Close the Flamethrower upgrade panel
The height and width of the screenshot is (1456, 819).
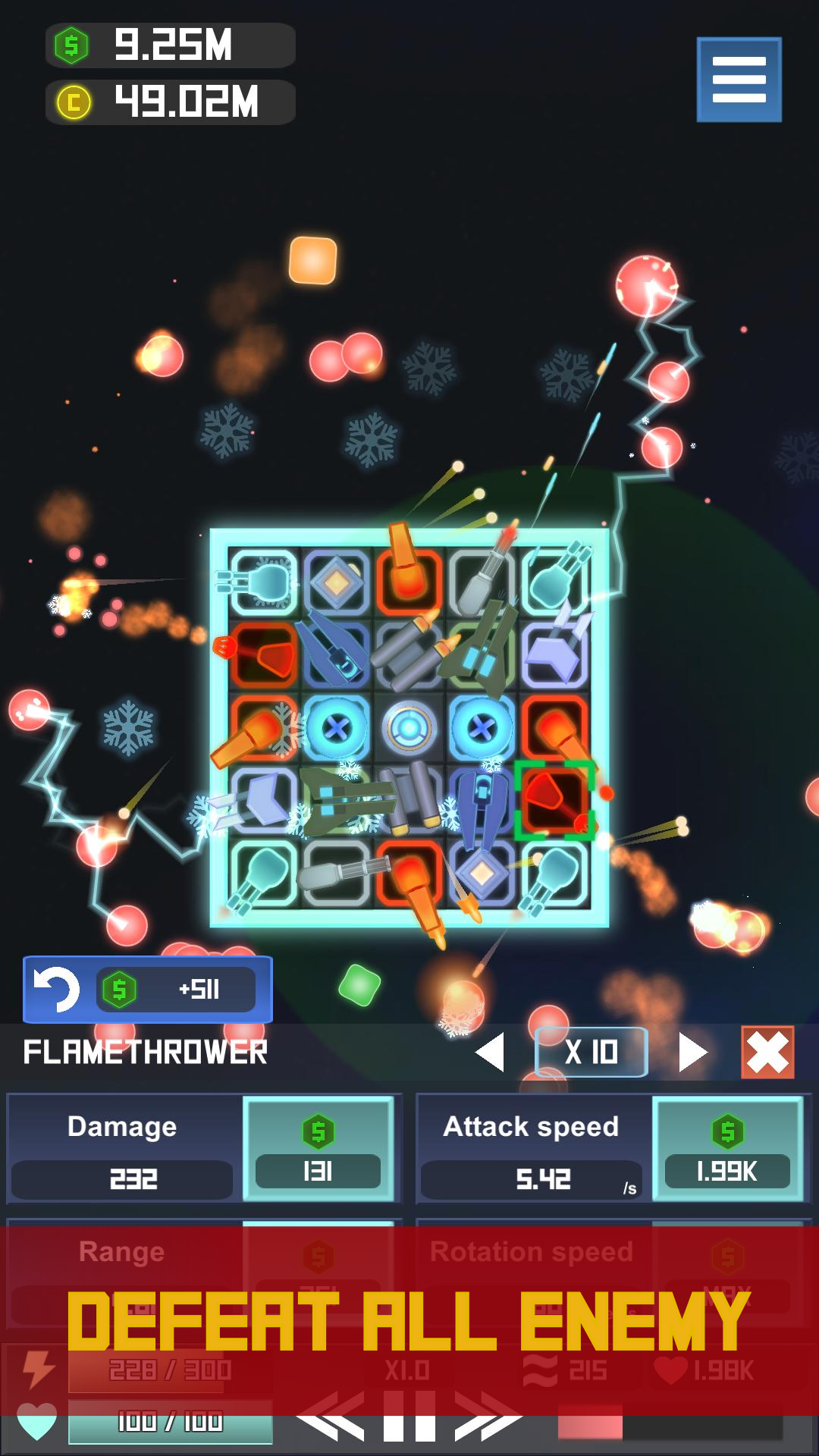pyautogui.click(x=767, y=1052)
